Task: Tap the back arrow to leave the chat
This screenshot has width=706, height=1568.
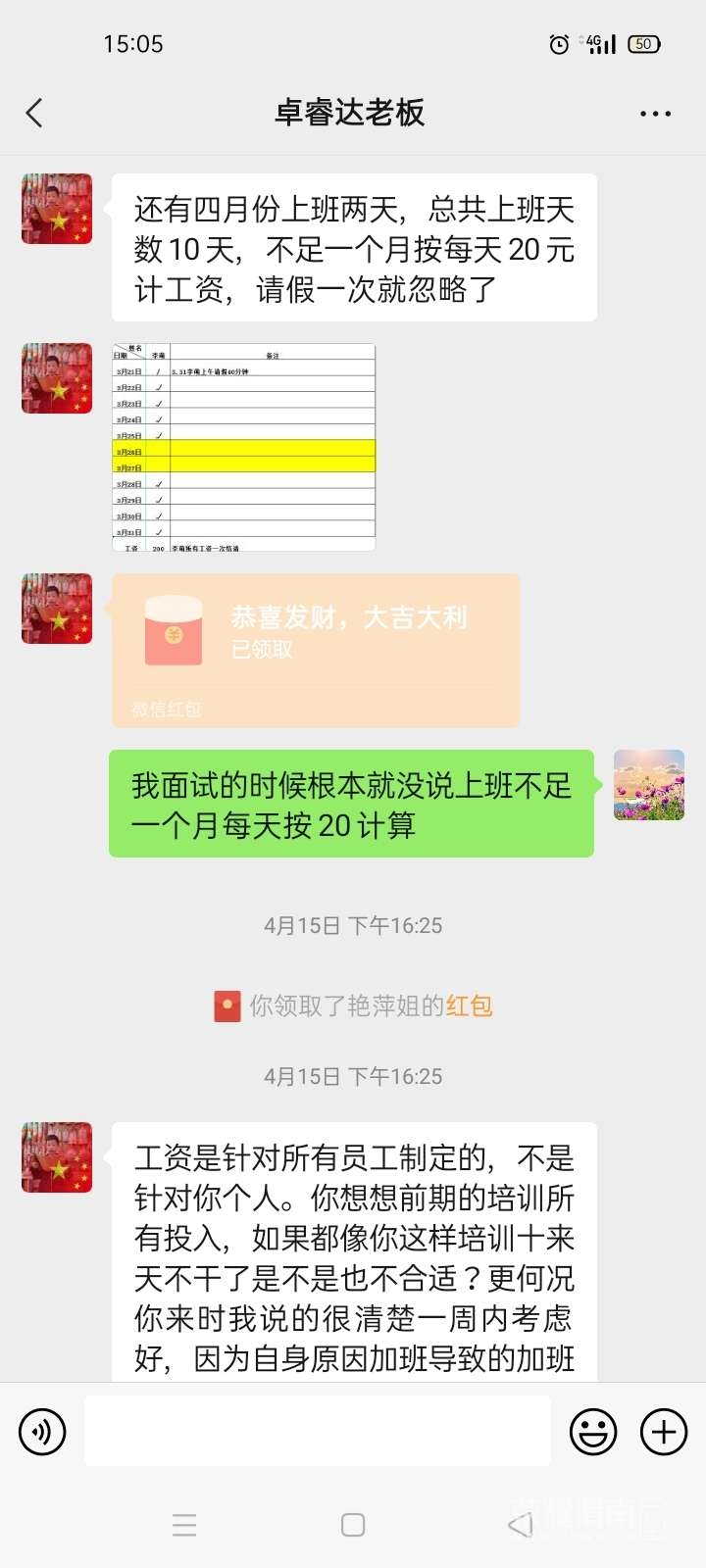Action: tap(35, 113)
